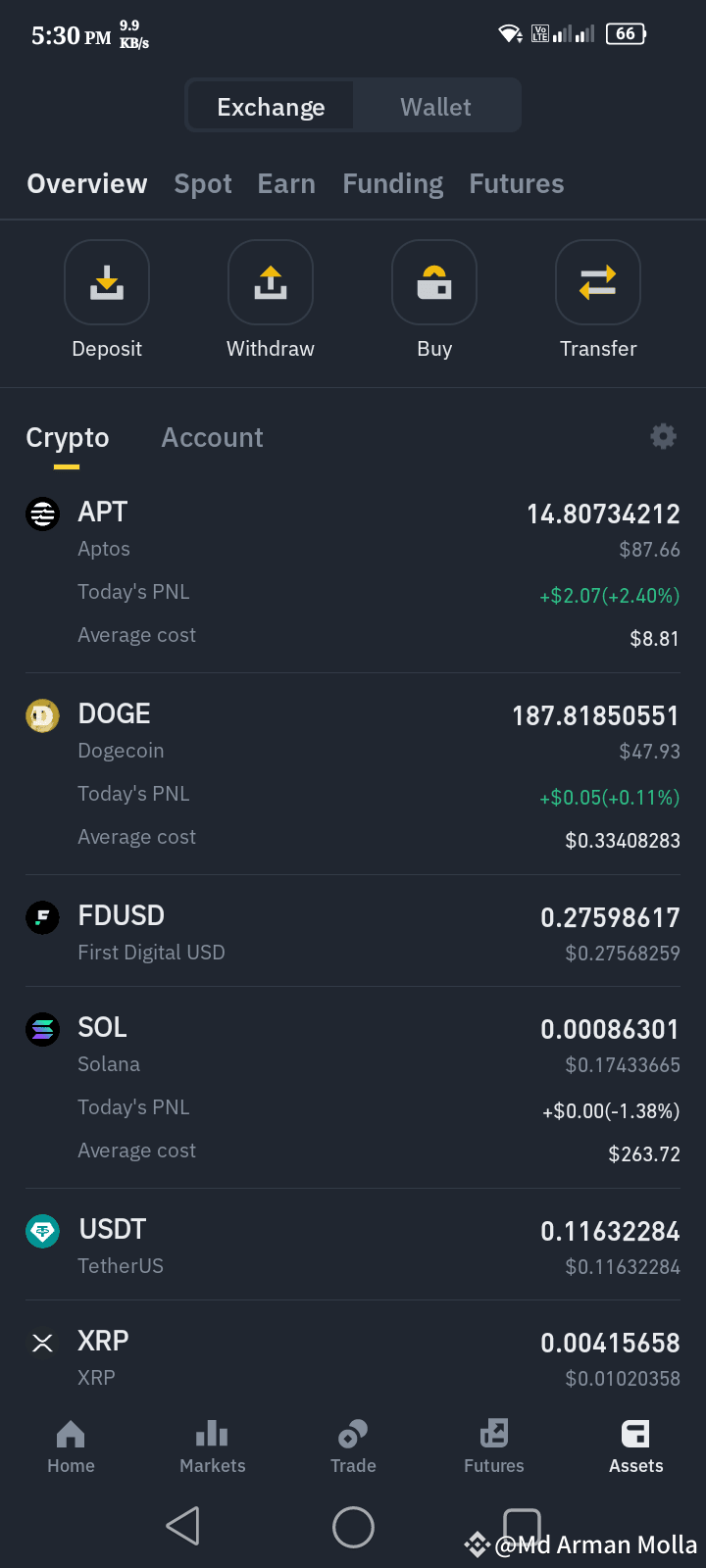706x1568 pixels.
Task: Switch to the Account tab
Action: [212, 437]
